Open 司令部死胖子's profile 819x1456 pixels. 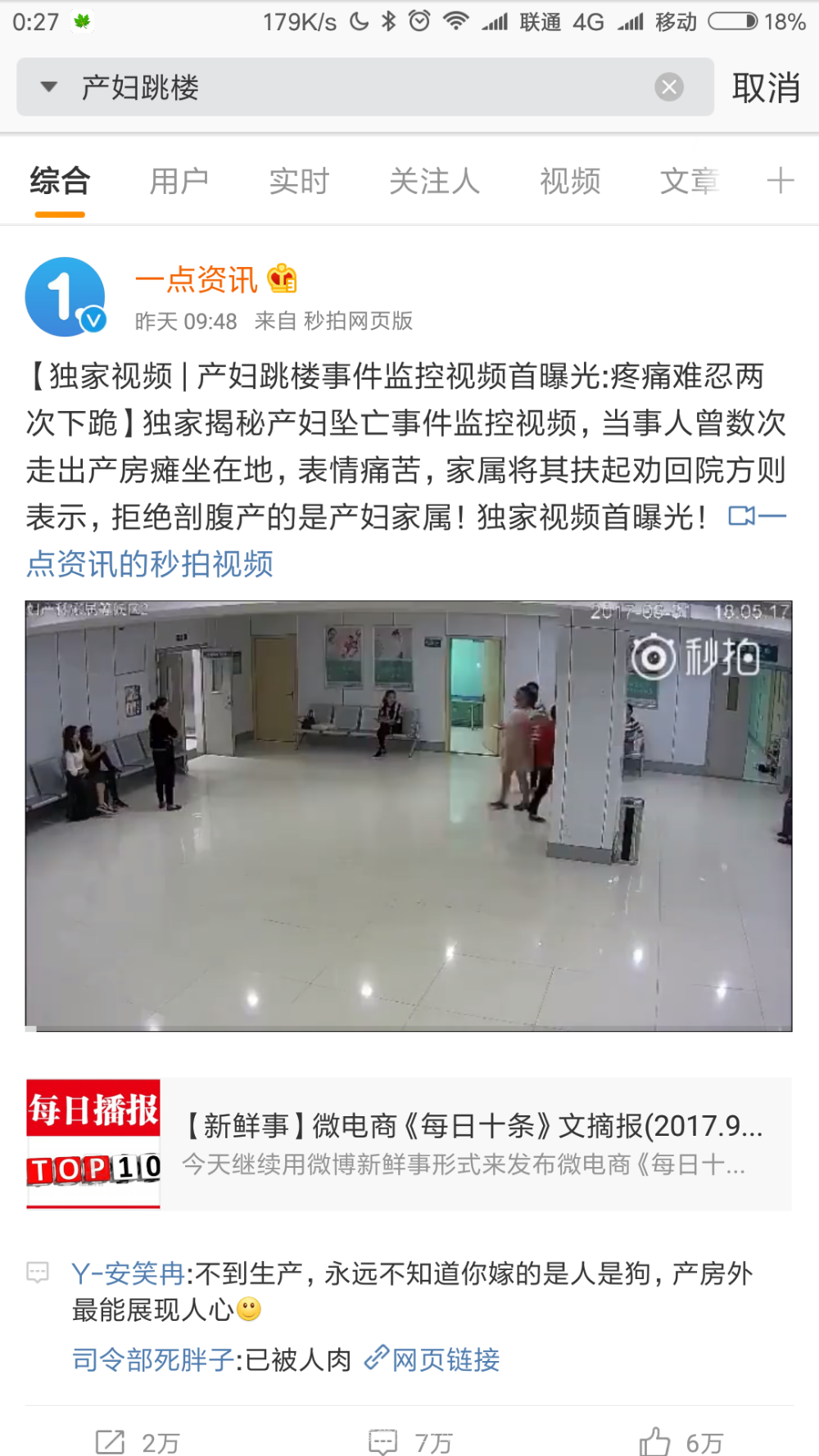coord(154,1360)
